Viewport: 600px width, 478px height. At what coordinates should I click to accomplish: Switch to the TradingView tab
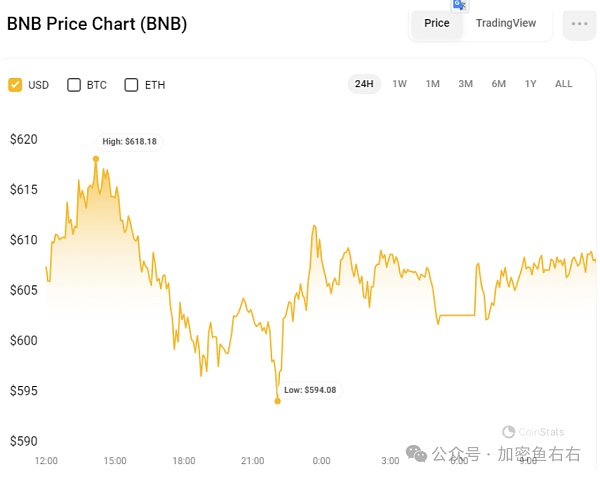coord(505,23)
